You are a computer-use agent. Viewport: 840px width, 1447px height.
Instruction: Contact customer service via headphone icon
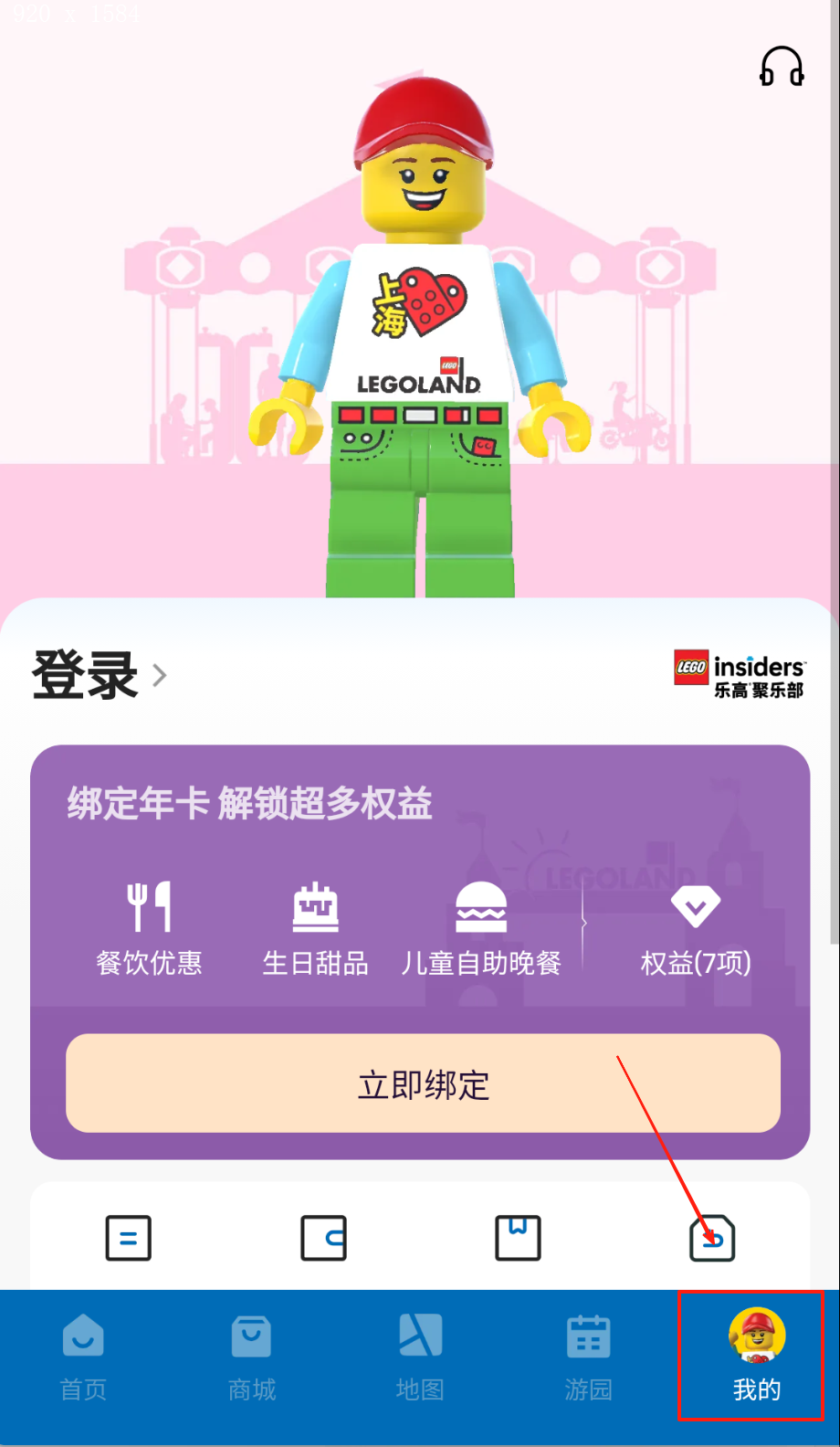782,67
